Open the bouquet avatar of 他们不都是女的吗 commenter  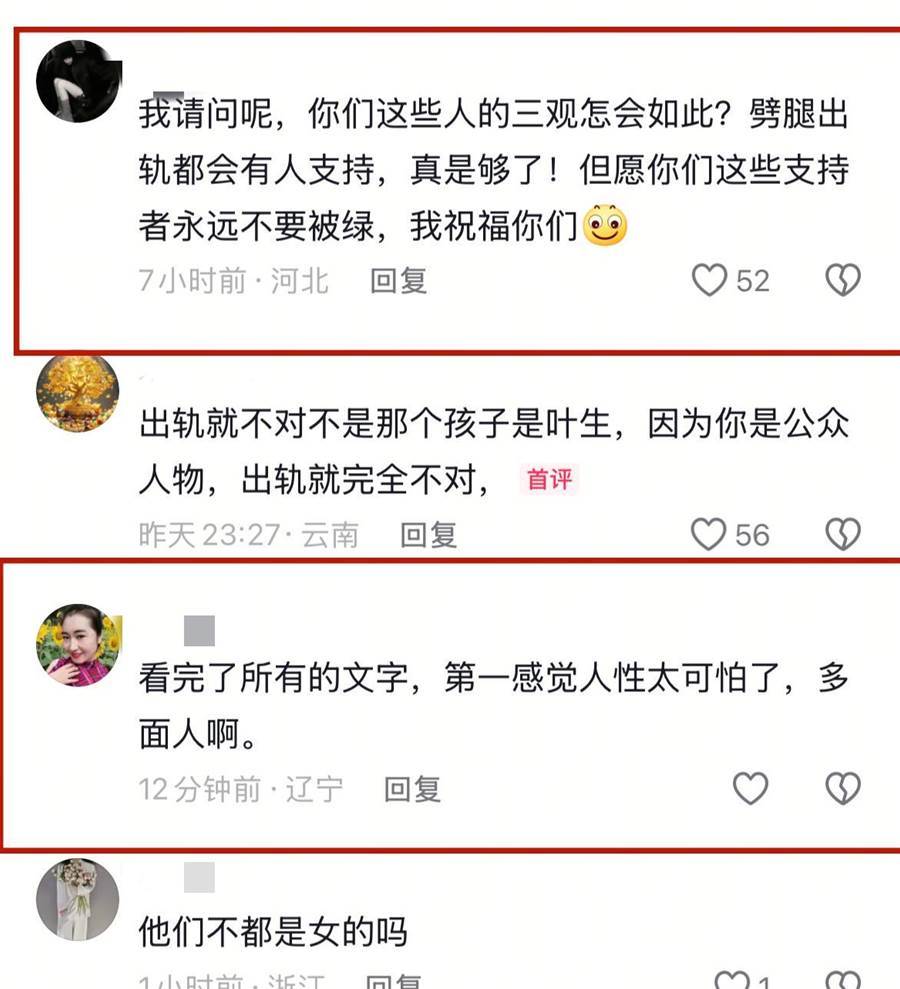pyautogui.click(x=77, y=899)
